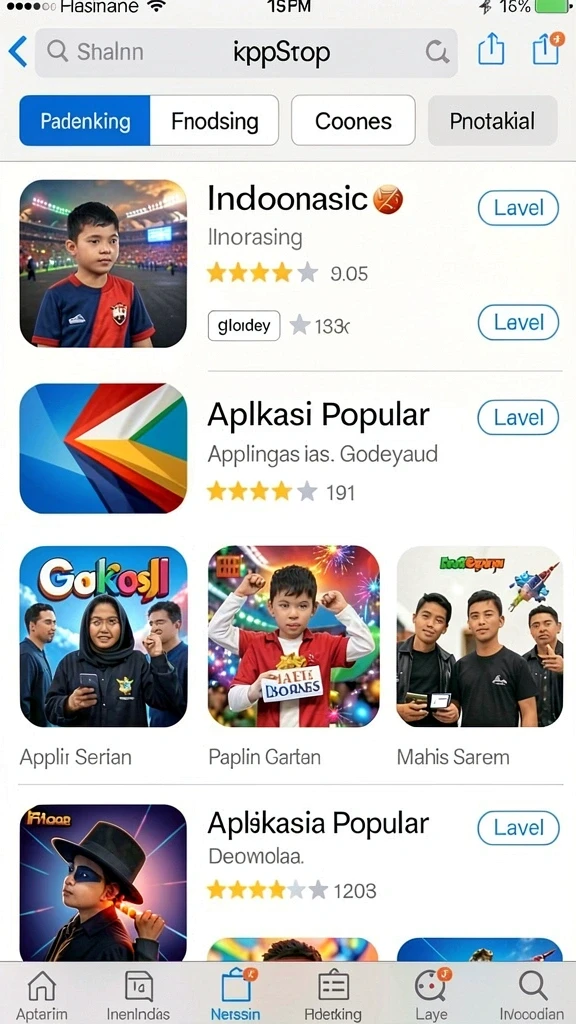Image resolution: width=576 pixels, height=1024 pixels.
Task: Open the share icon with orange badge
Action: pyautogui.click(x=547, y=48)
